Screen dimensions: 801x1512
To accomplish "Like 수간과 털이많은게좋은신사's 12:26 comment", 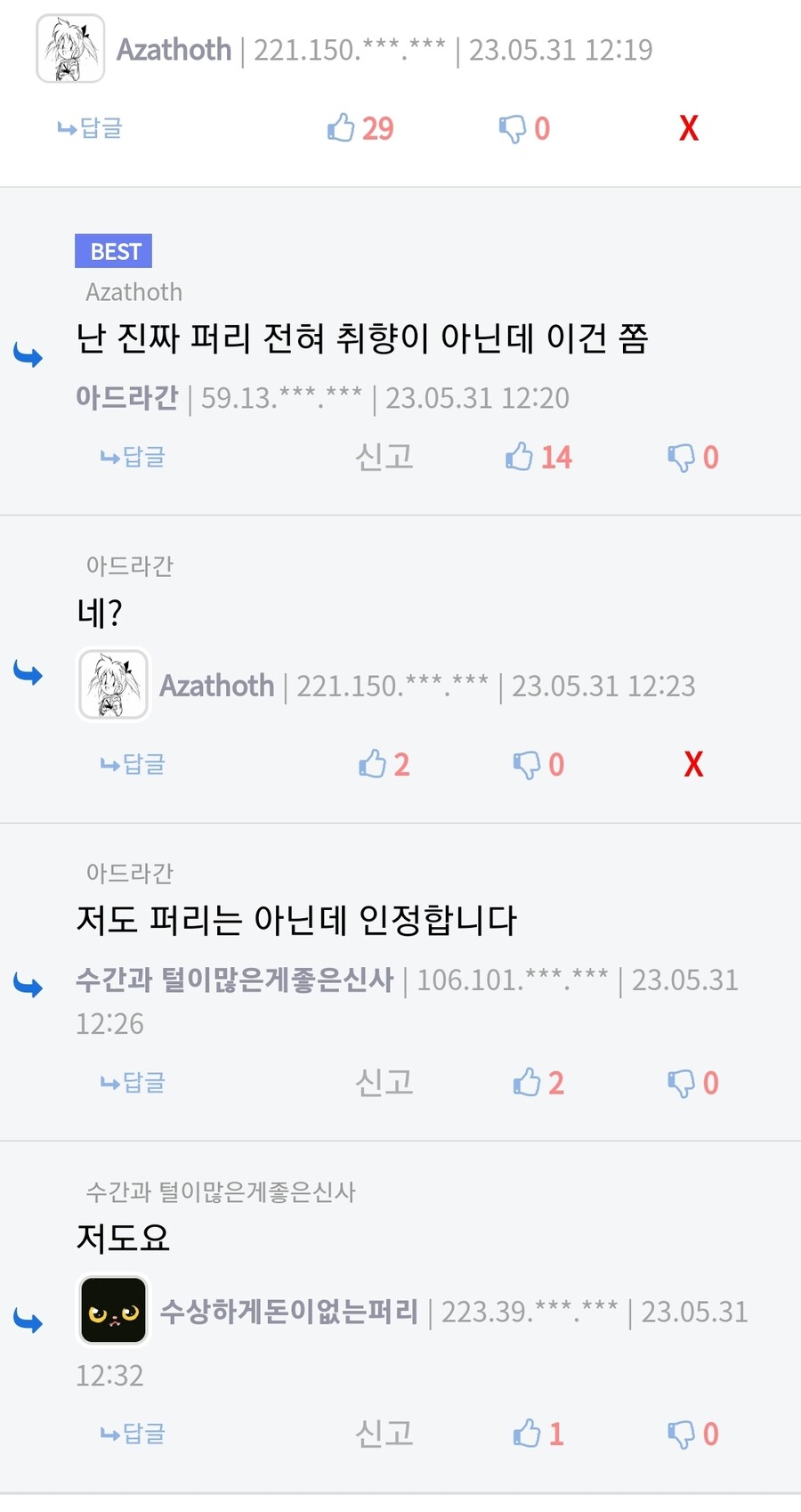I will coord(538,1083).
